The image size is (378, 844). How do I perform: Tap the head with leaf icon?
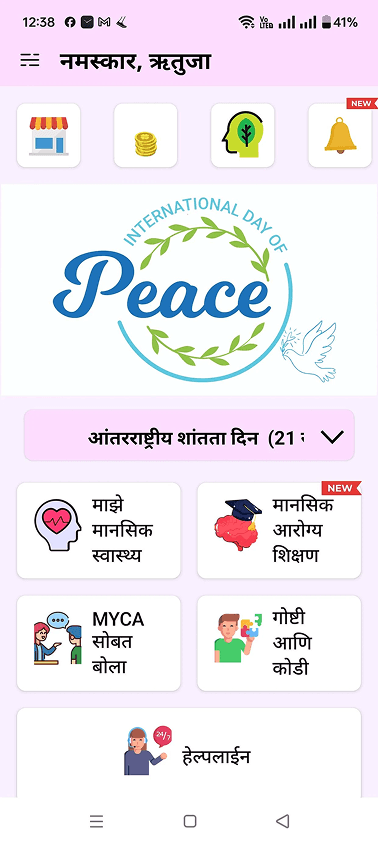pyautogui.click(x=242, y=135)
